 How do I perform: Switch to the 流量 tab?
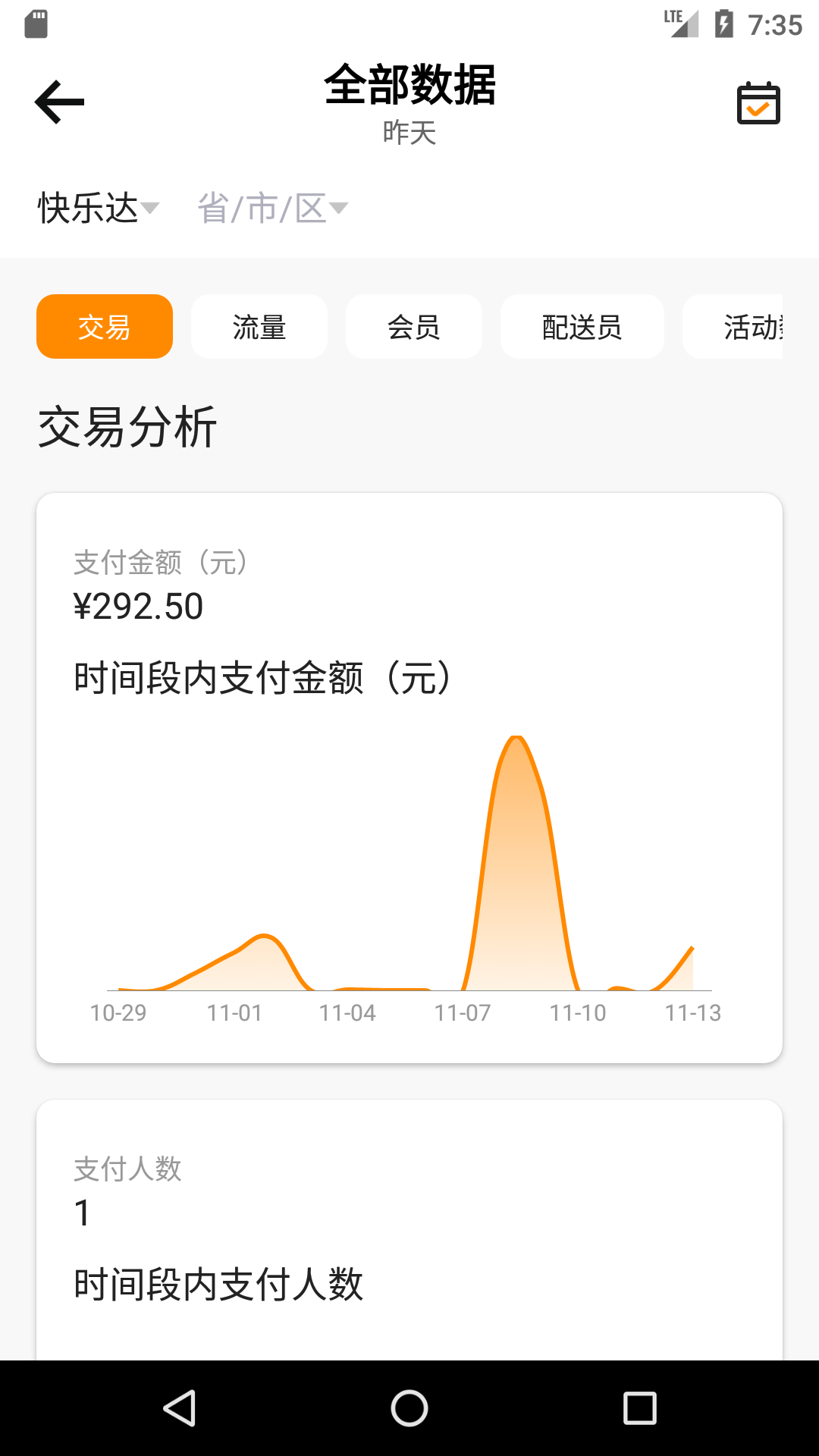pyautogui.click(x=259, y=327)
